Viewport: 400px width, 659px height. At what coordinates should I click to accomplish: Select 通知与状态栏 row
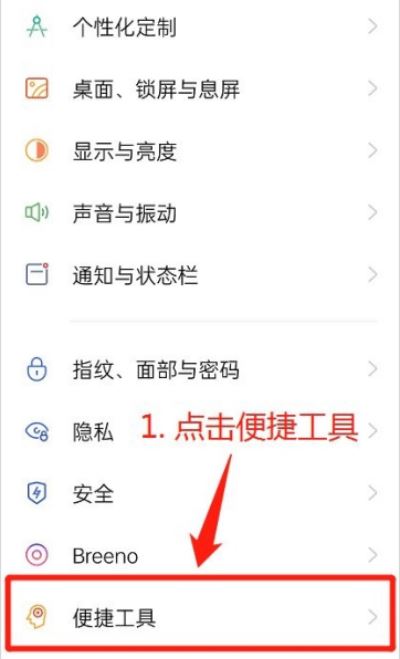tap(200, 275)
